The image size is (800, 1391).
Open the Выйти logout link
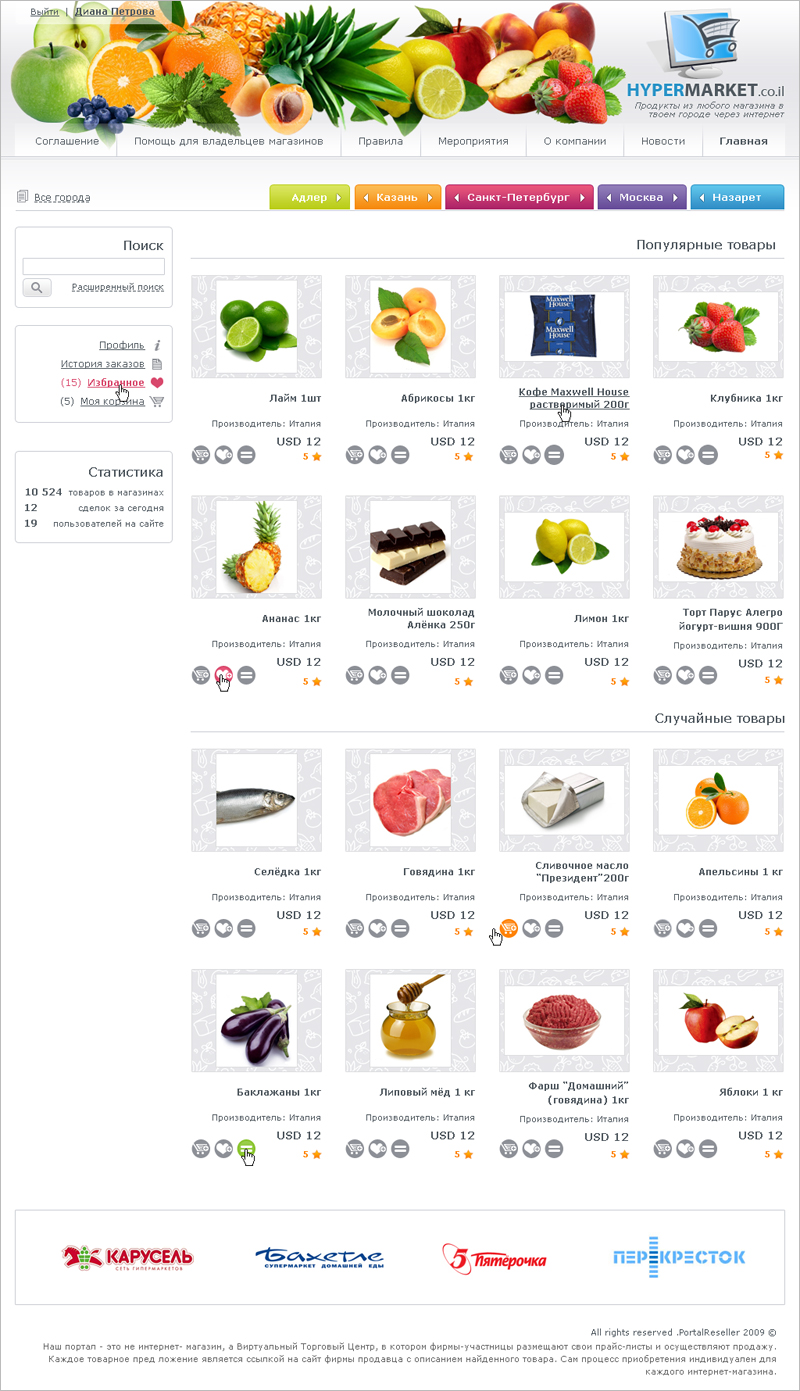coord(43,12)
